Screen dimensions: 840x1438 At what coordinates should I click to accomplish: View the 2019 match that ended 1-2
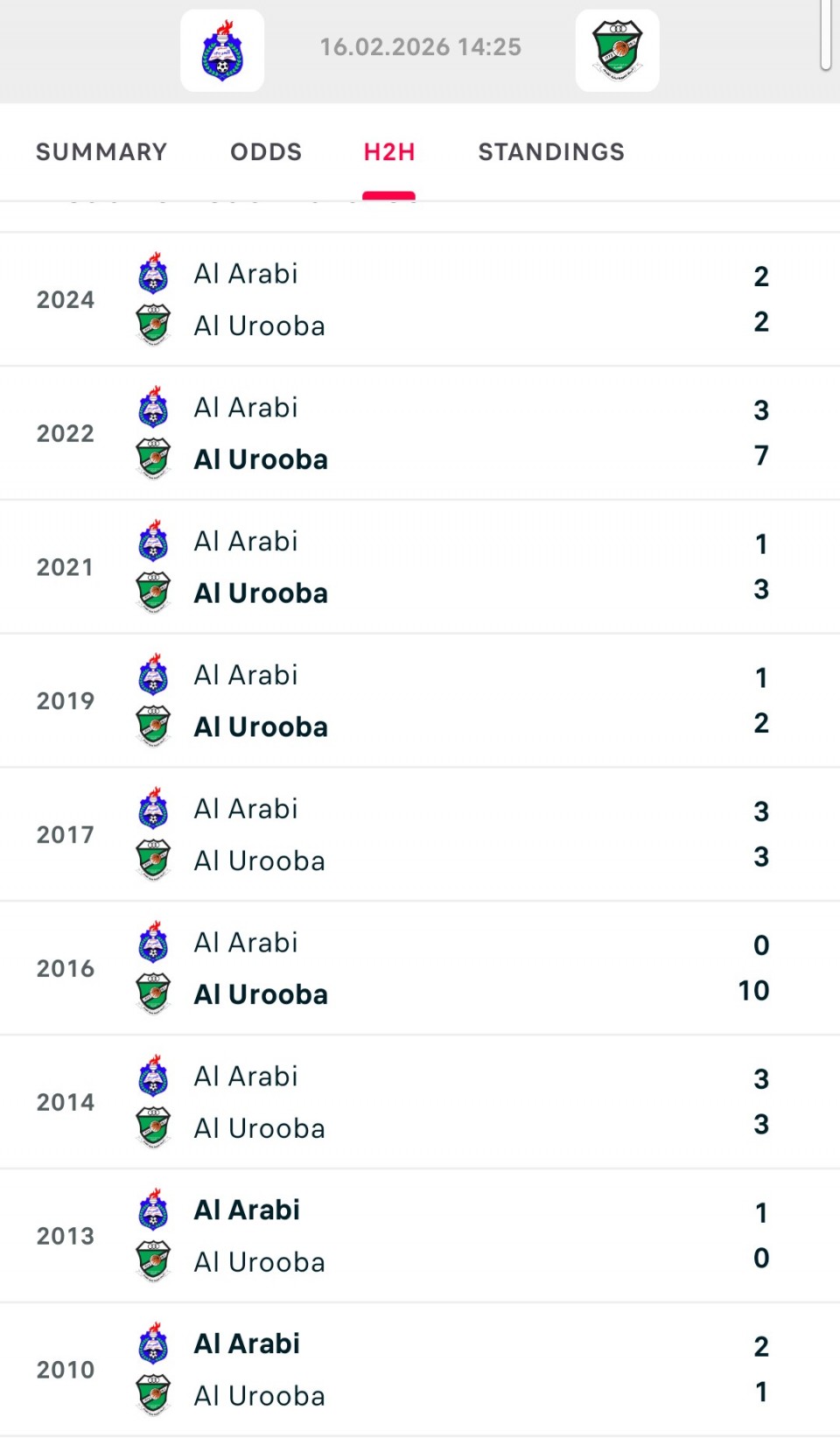(420, 701)
